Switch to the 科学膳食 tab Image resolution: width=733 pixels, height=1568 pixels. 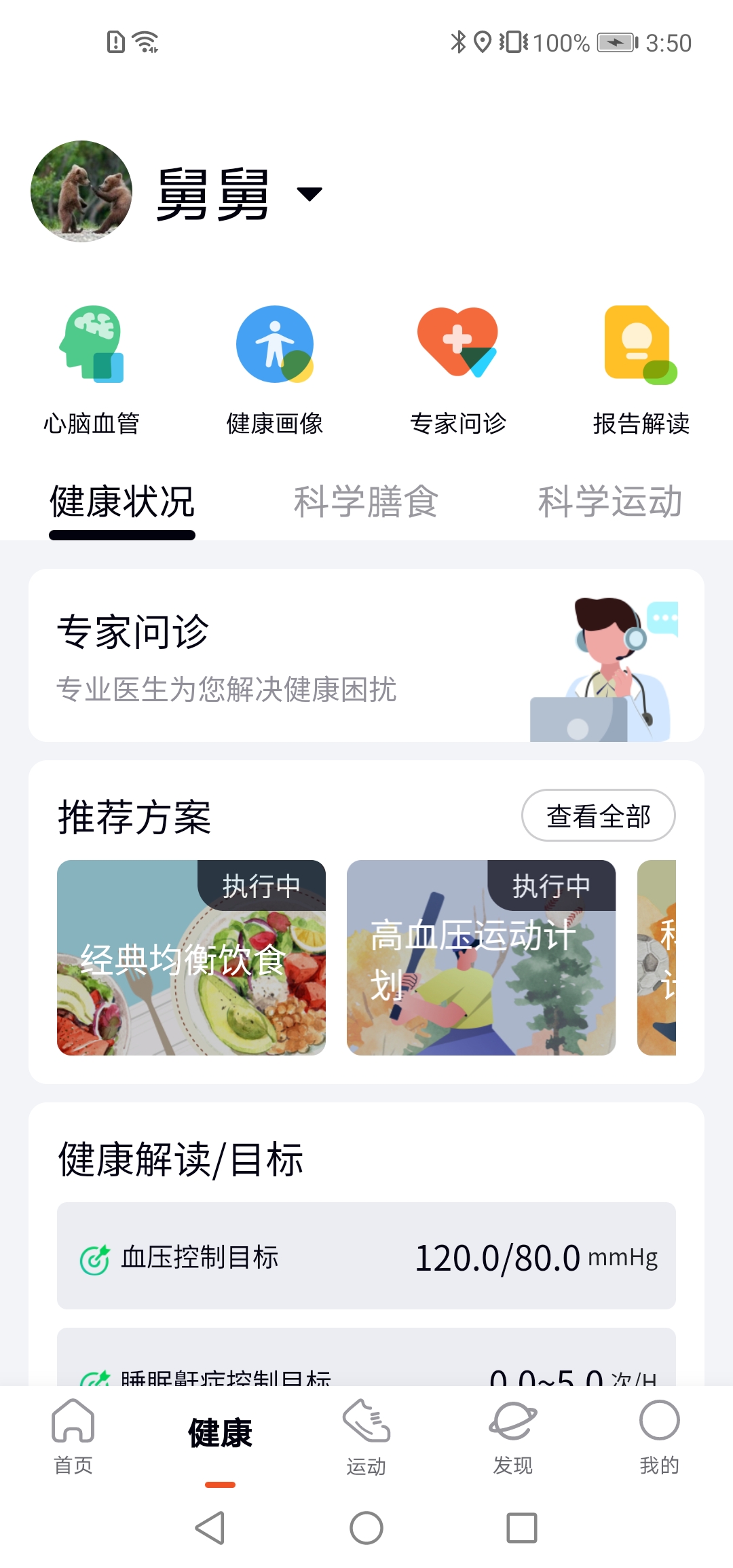(366, 502)
